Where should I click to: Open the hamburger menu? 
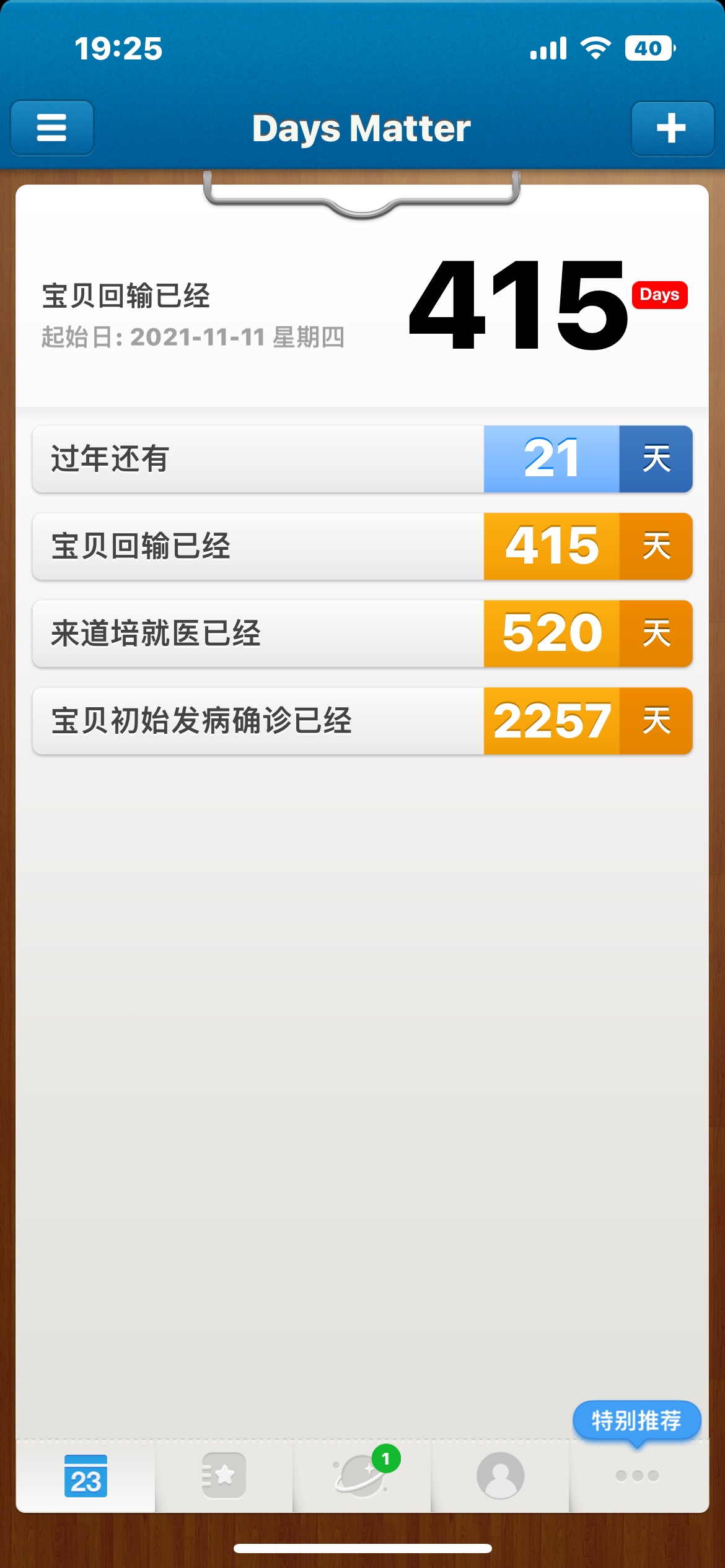coord(52,128)
